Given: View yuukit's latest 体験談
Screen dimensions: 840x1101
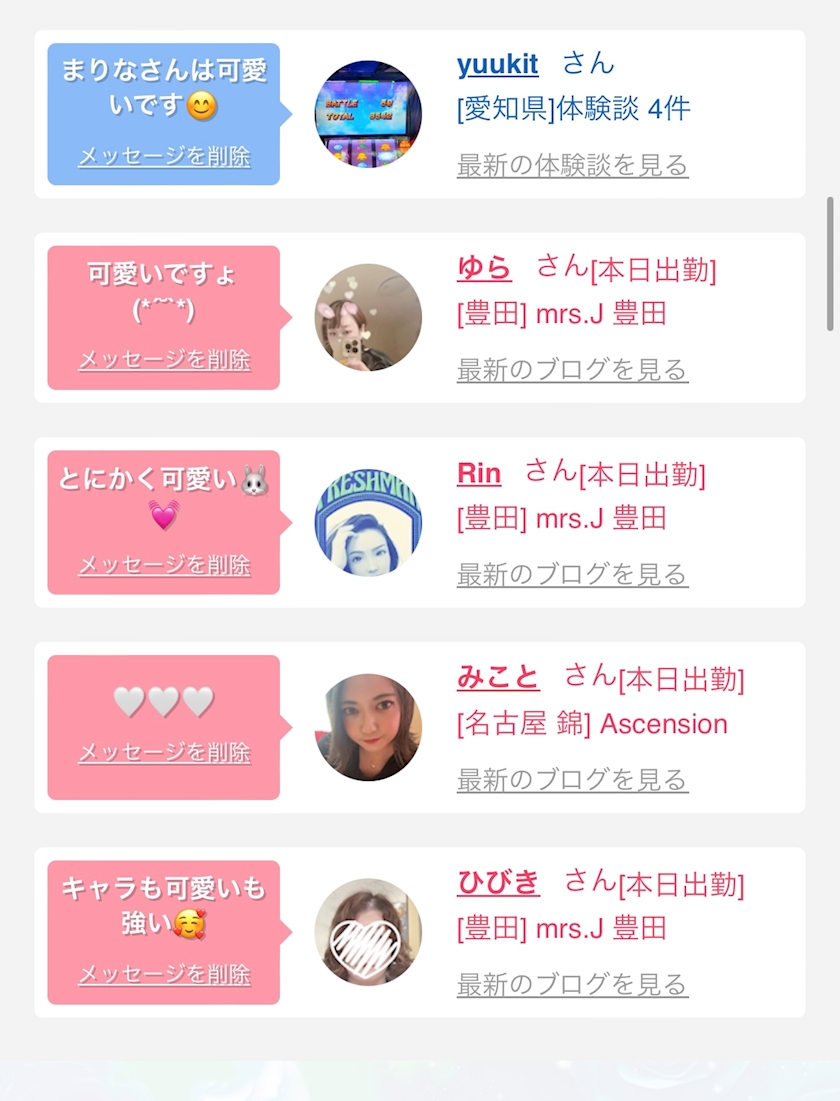Looking at the screenshot, I should [572, 165].
